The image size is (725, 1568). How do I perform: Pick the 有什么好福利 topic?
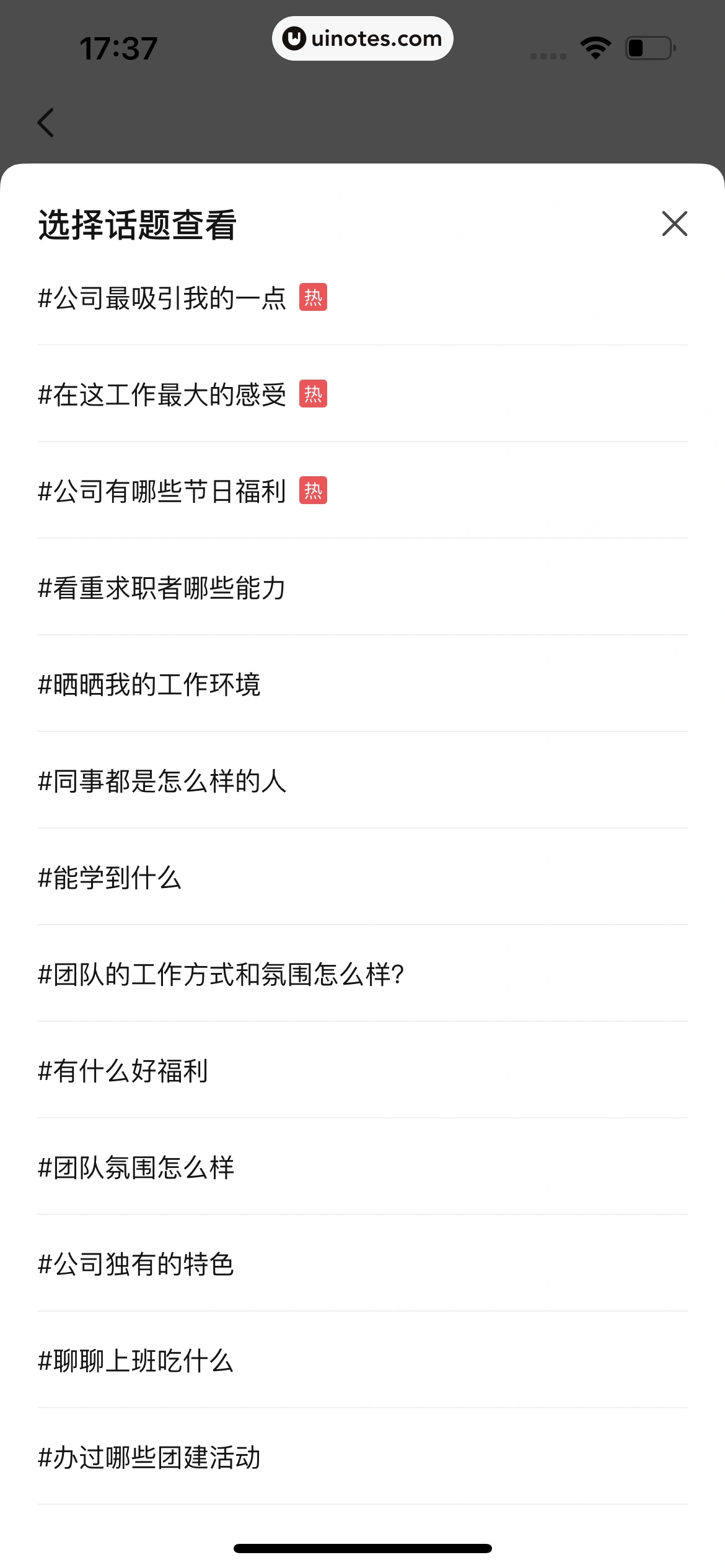(x=124, y=1070)
